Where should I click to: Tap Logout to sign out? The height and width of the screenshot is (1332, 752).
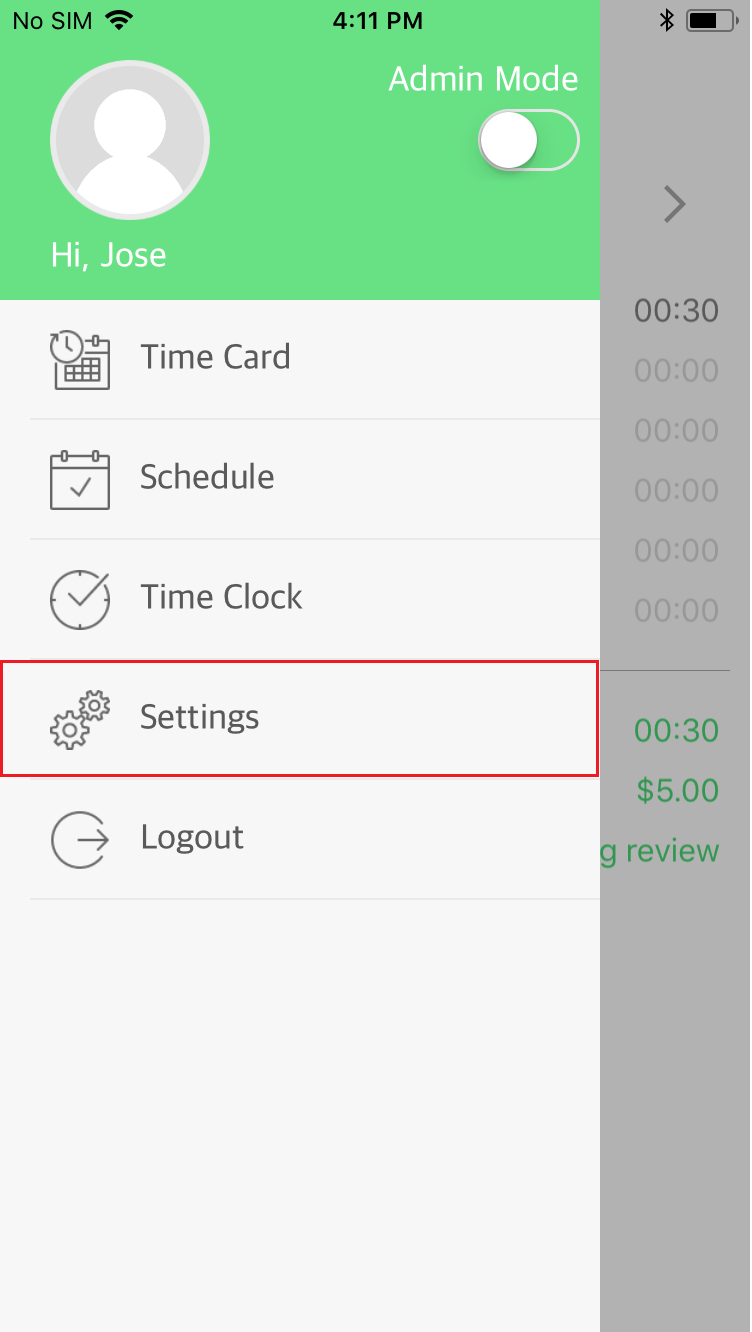pos(192,837)
